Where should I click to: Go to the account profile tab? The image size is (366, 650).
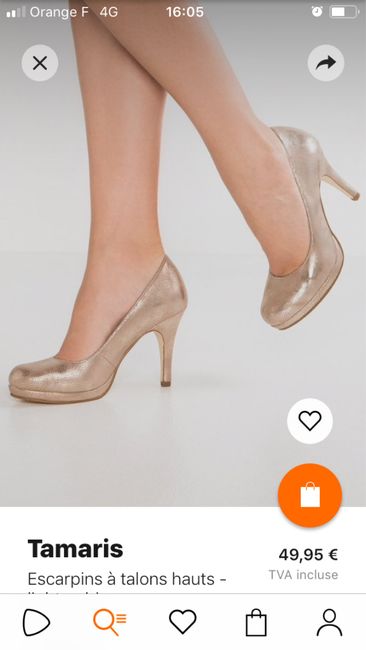(330, 622)
